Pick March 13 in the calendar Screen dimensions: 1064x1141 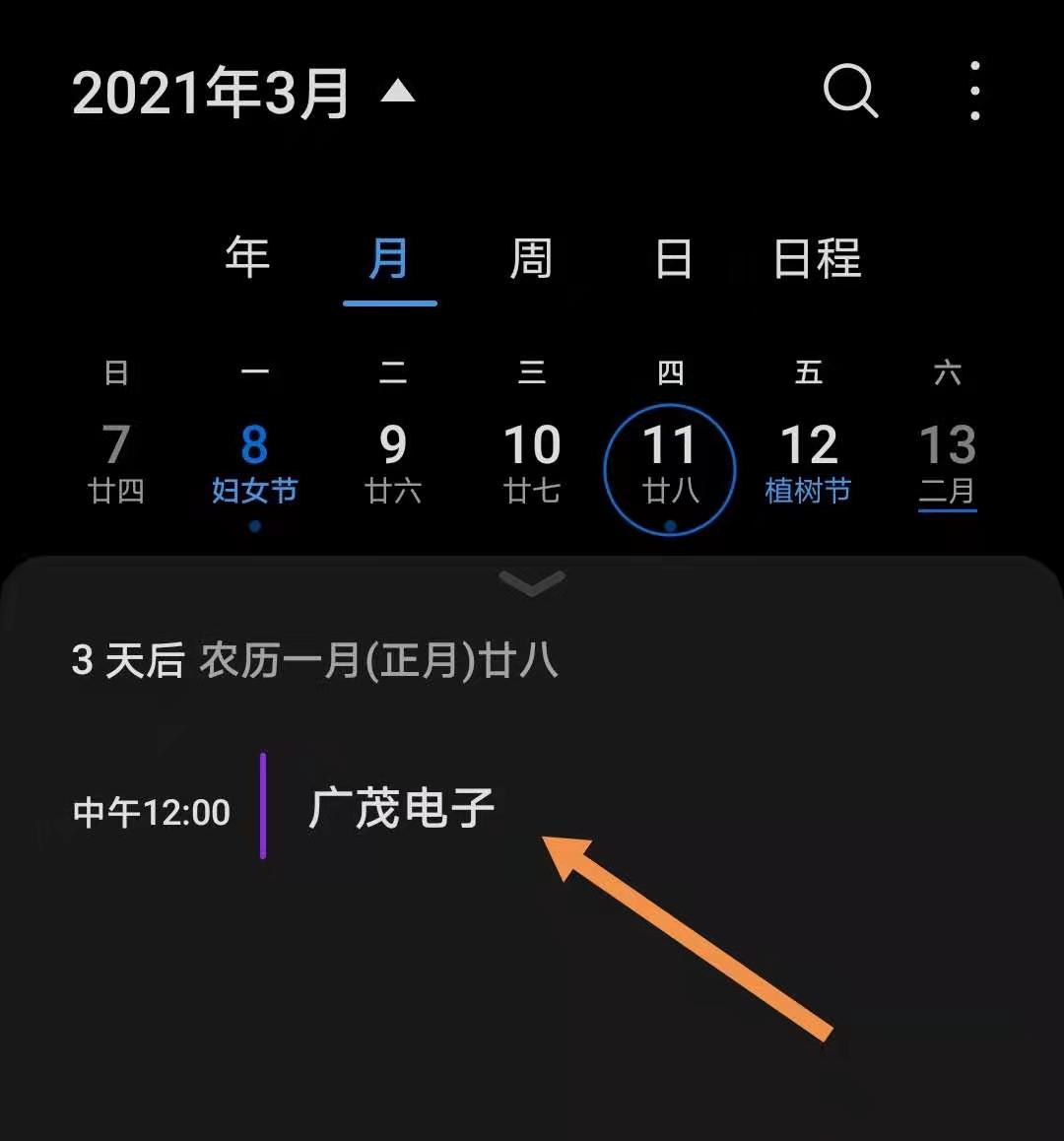[947, 463]
